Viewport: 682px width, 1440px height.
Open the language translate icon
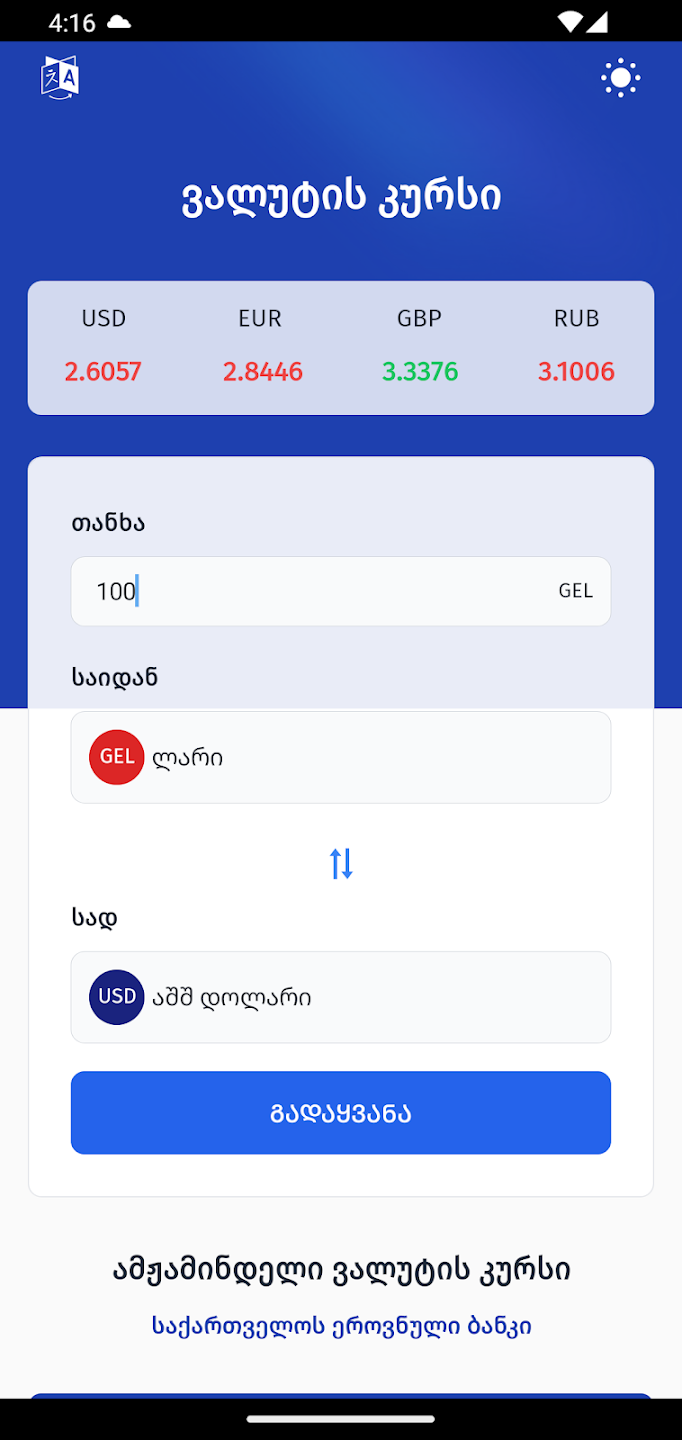point(60,78)
